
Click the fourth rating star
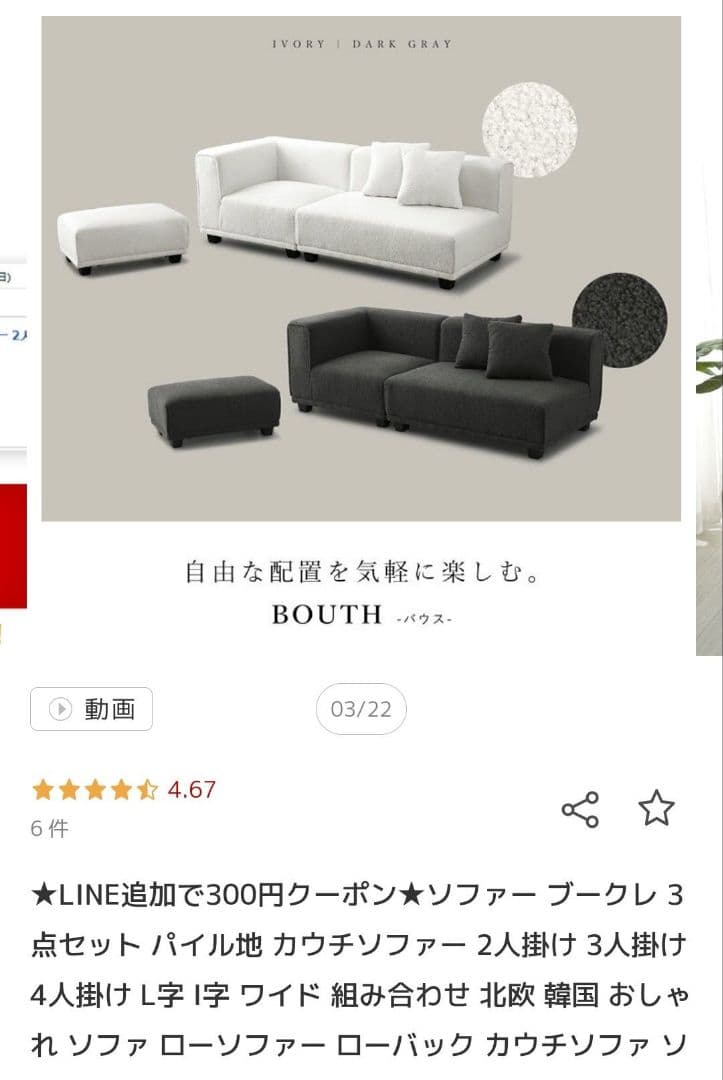(119, 790)
